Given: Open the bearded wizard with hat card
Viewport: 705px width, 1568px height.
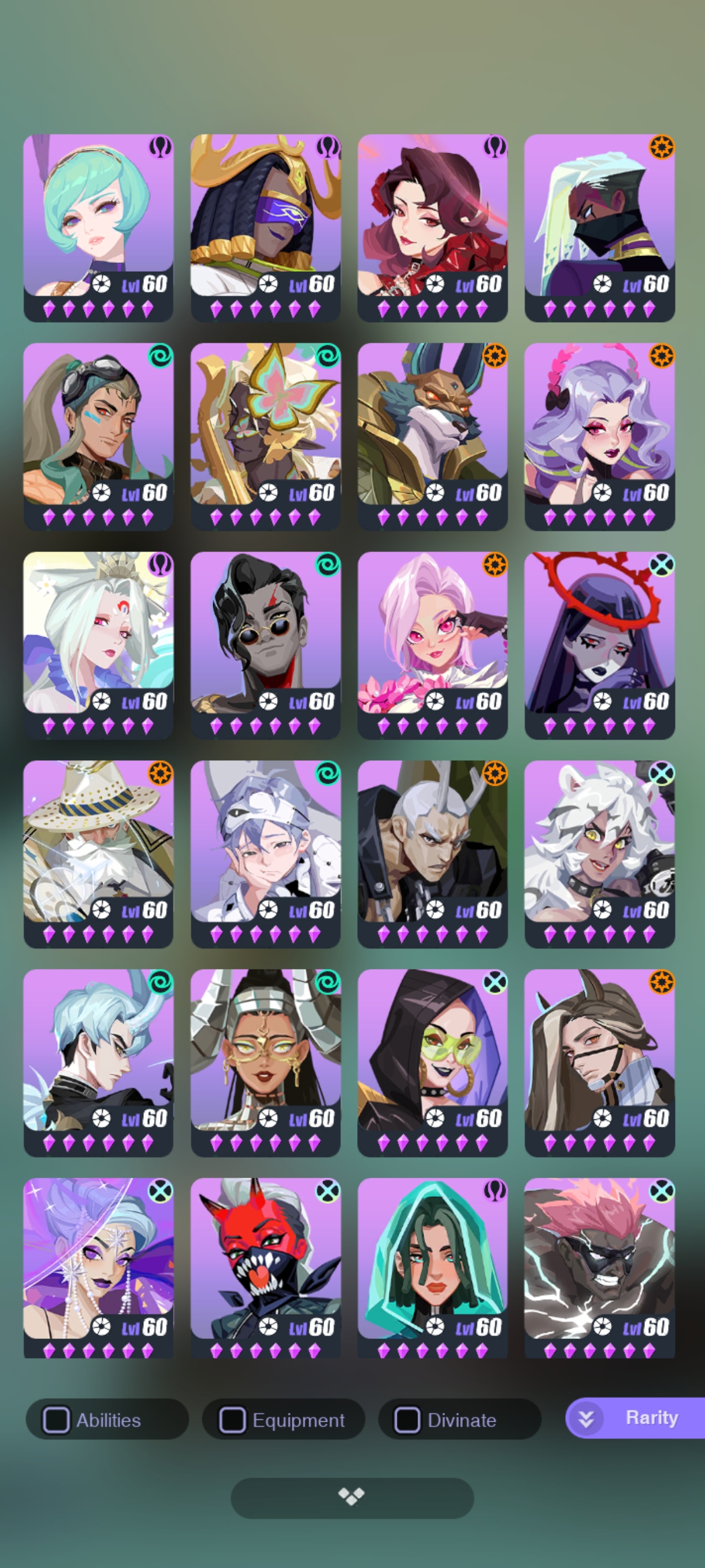Looking at the screenshot, I should click(99, 854).
